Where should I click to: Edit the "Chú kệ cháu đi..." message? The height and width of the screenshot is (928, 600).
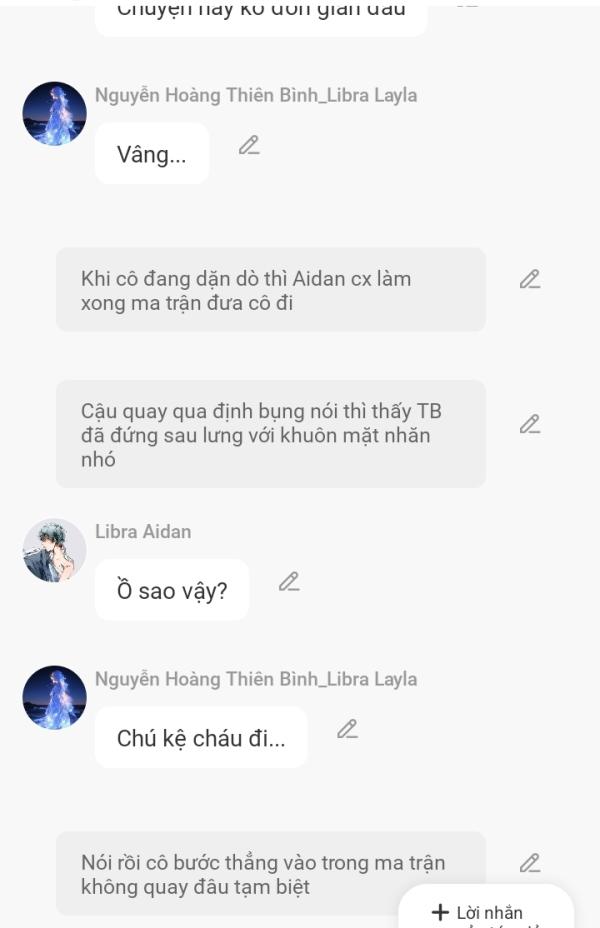(x=347, y=729)
